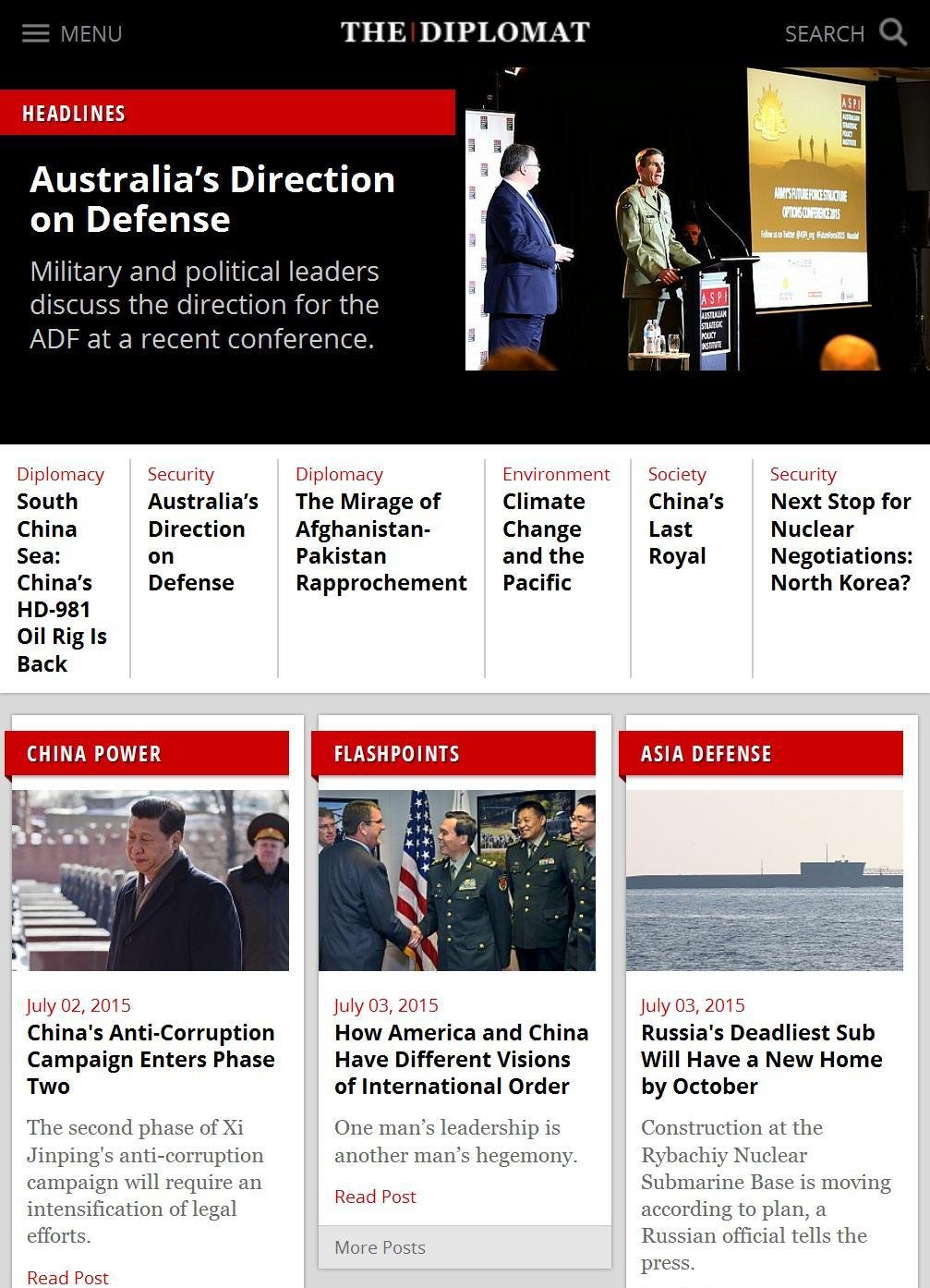Open the Xi Jinping photo thumbnail

point(151,880)
